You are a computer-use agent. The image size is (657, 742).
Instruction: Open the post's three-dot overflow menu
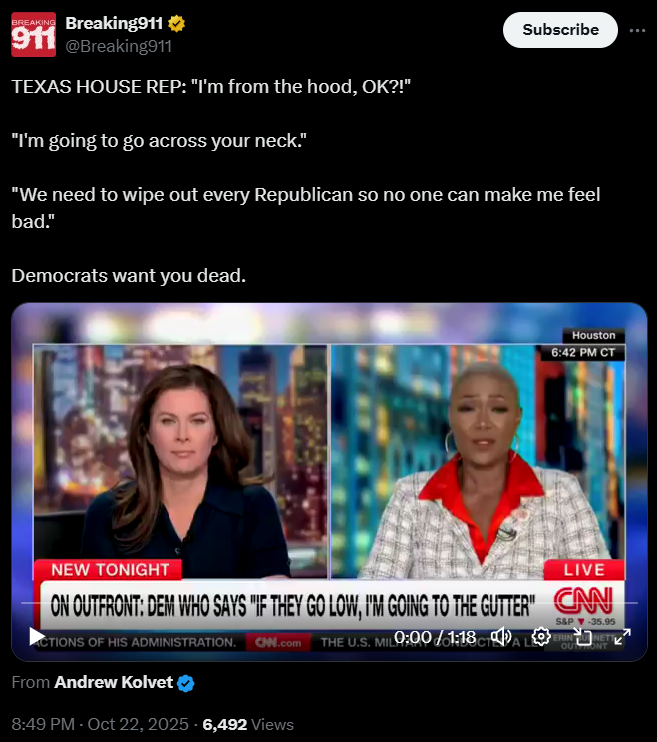[x=637, y=30]
